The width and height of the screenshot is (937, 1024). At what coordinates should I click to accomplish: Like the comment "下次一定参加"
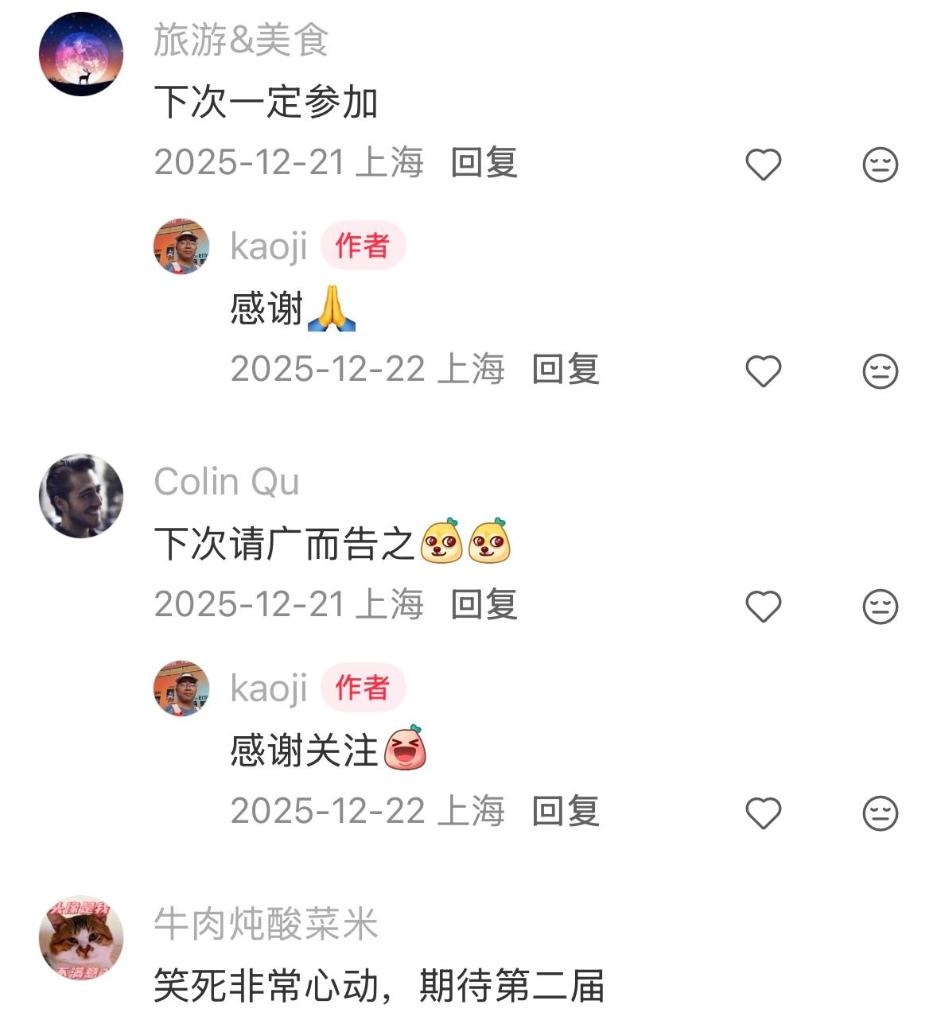(x=764, y=164)
